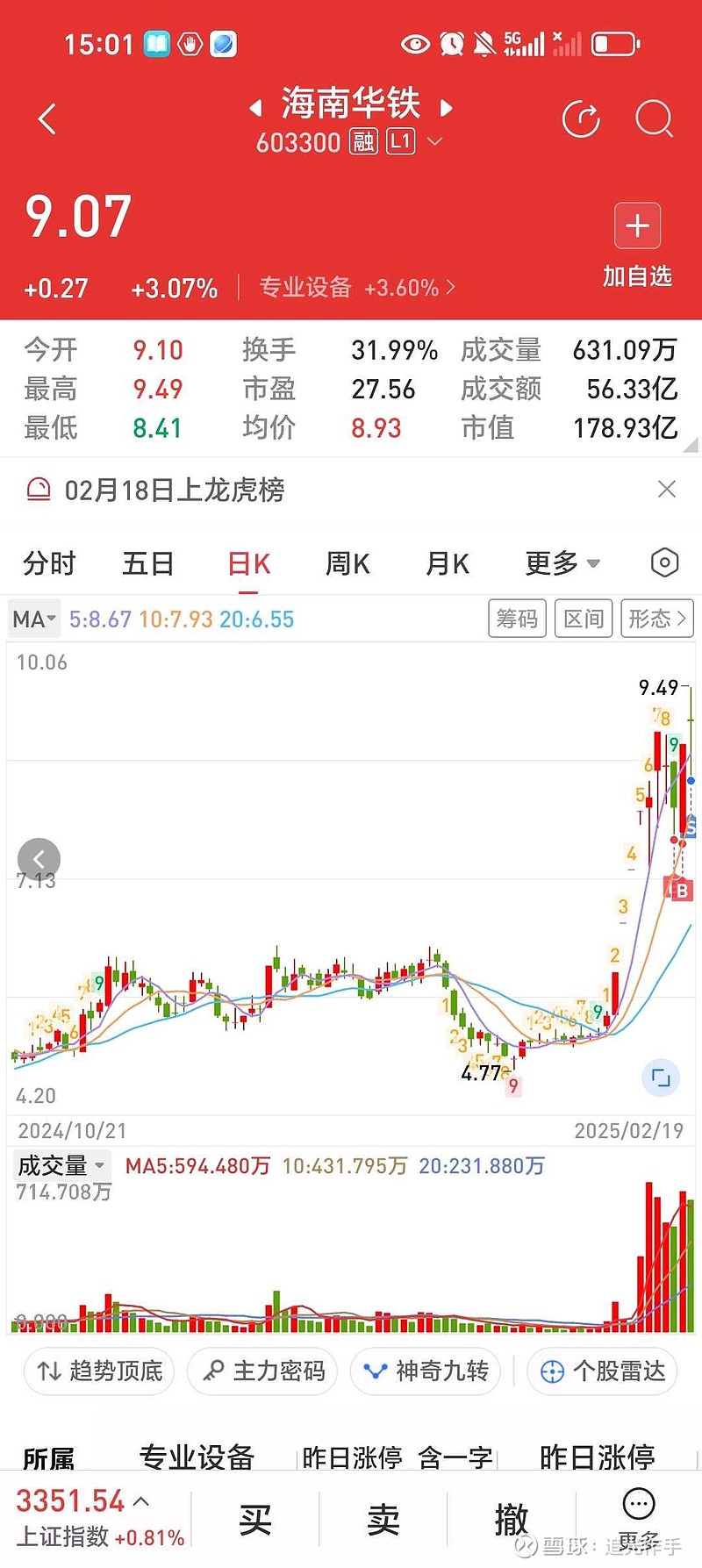Image resolution: width=702 pixels, height=1568 pixels.
Task: Tap the 买 buy button
Action: tap(254, 1518)
